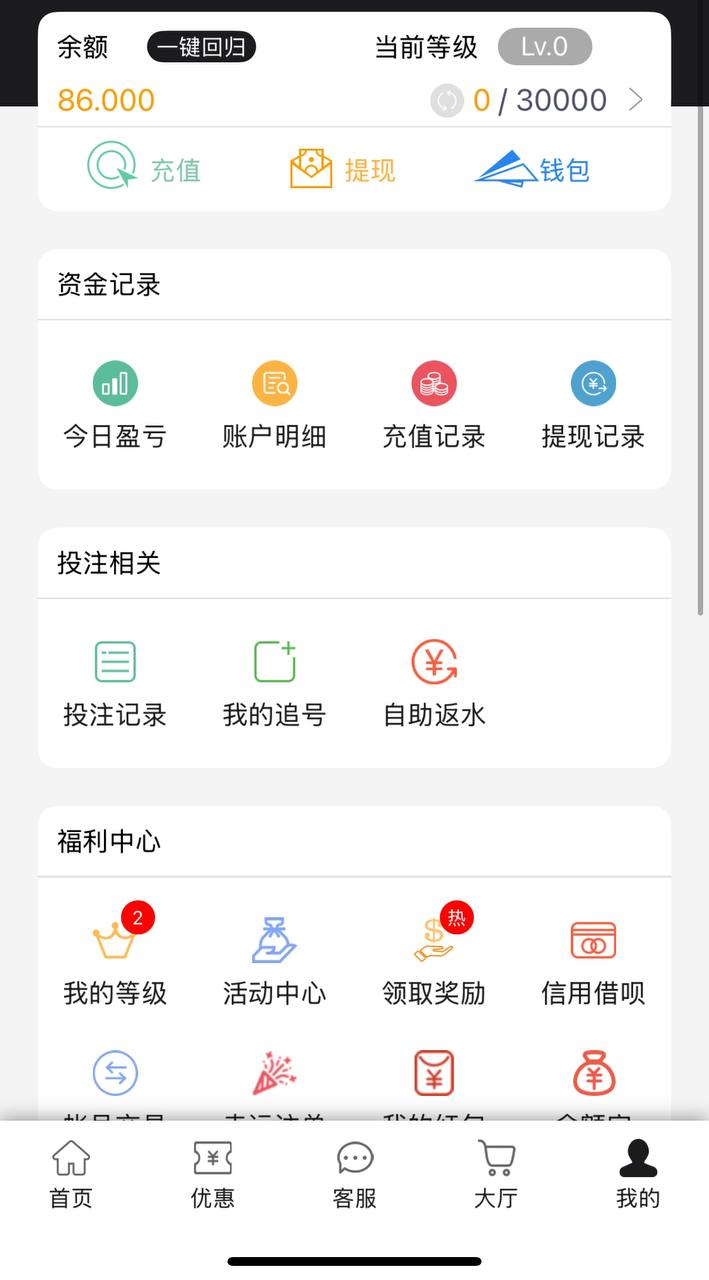The width and height of the screenshot is (709, 1280).
Task: Go to 活动中心 activity center
Action: coord(274,962)
